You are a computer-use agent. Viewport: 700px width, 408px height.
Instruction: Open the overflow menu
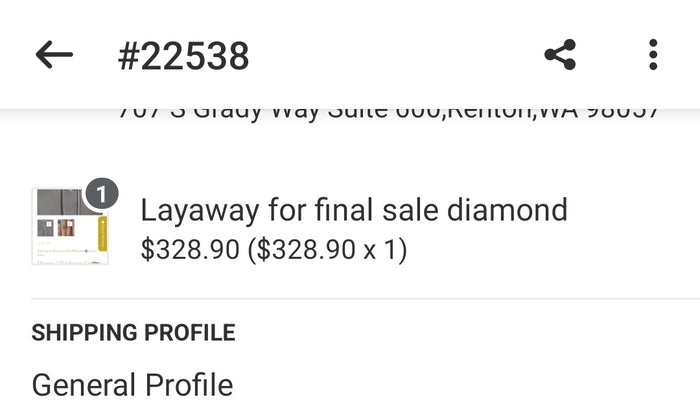[652, 55]
